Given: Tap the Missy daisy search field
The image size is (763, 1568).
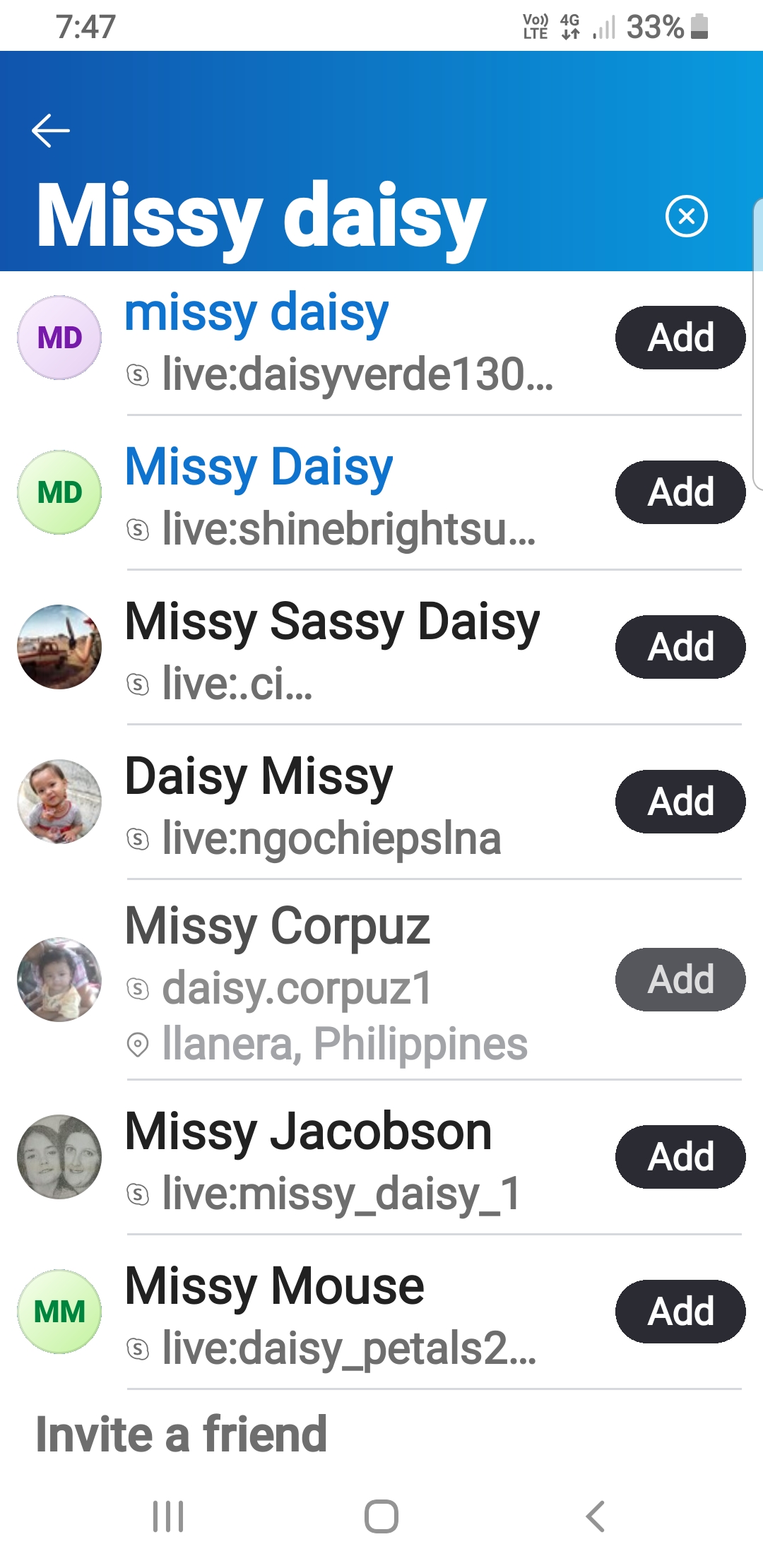Looking at the screenshot, I should (339, 215).
